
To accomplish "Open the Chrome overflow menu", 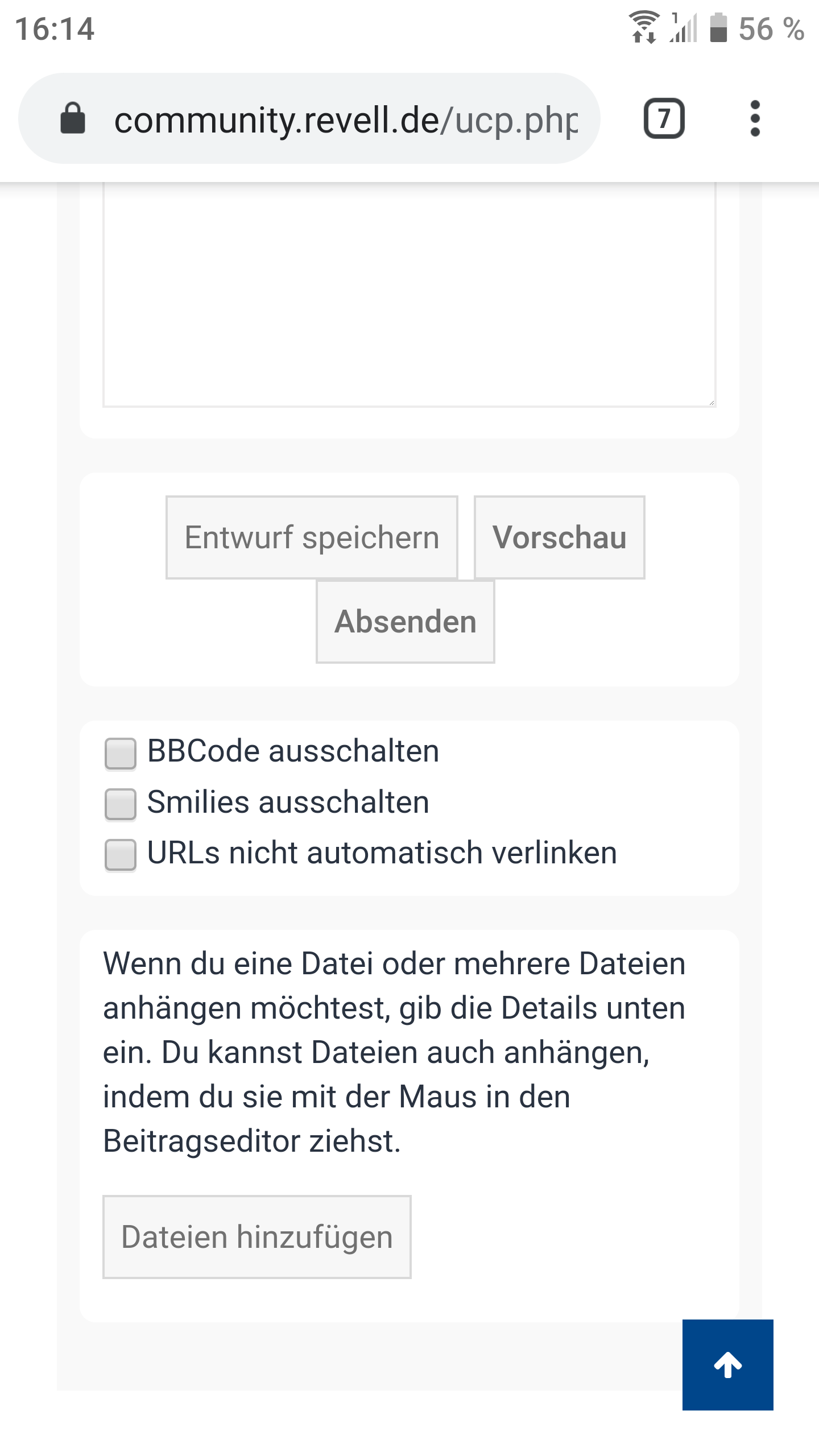I will 755,119.
